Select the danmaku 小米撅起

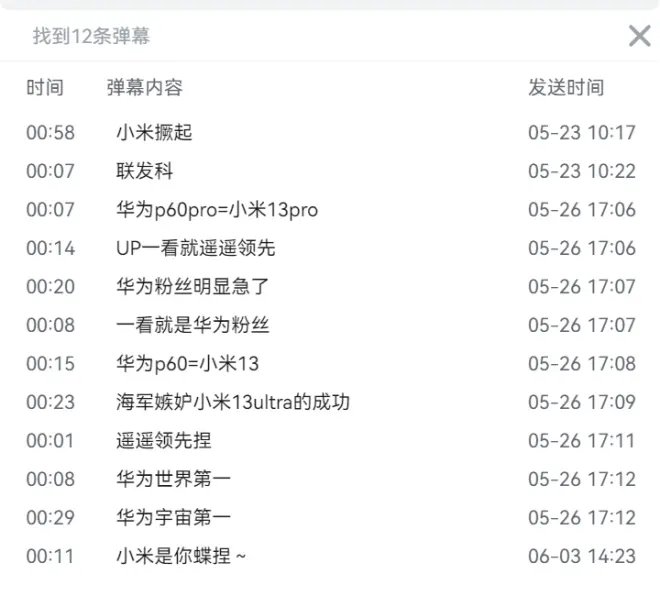coord(156,133)
